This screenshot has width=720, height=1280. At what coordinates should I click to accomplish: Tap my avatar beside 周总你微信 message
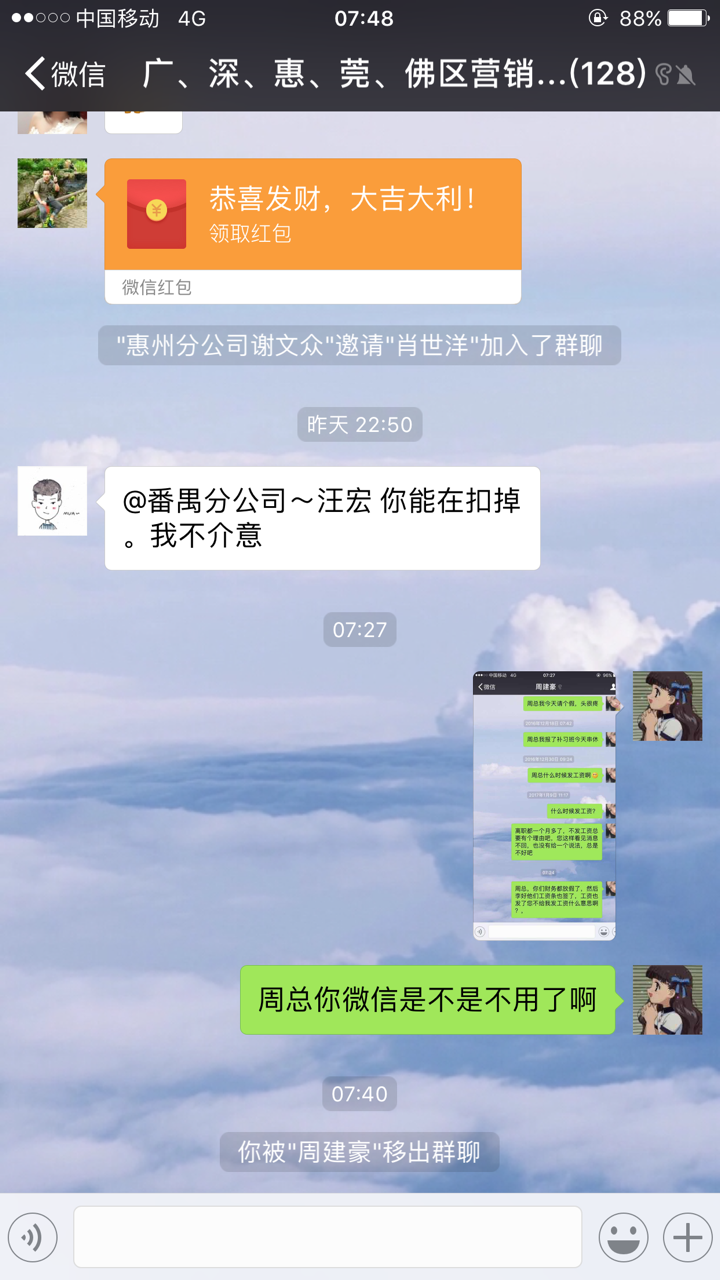[668, 1000]
